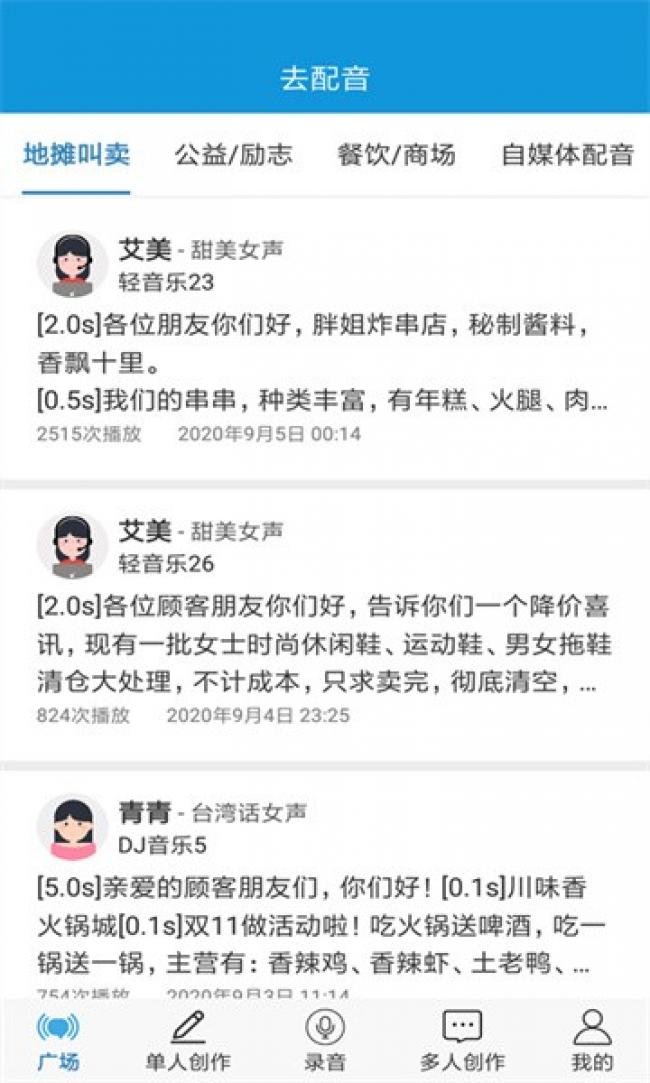Go to the 广场 bottom tab

point(57,1041)
